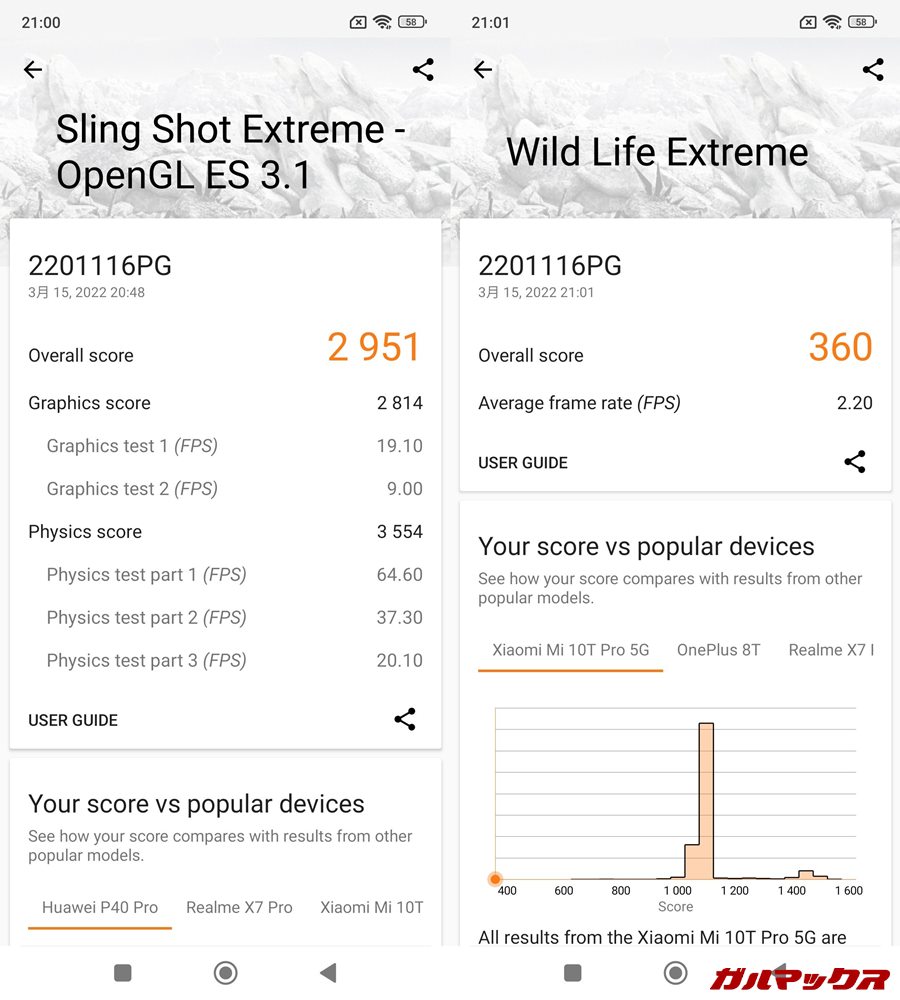Tap the home button under Sling Shot screen
Viewport: 900px width, 1000px height.
pos(226,973)
